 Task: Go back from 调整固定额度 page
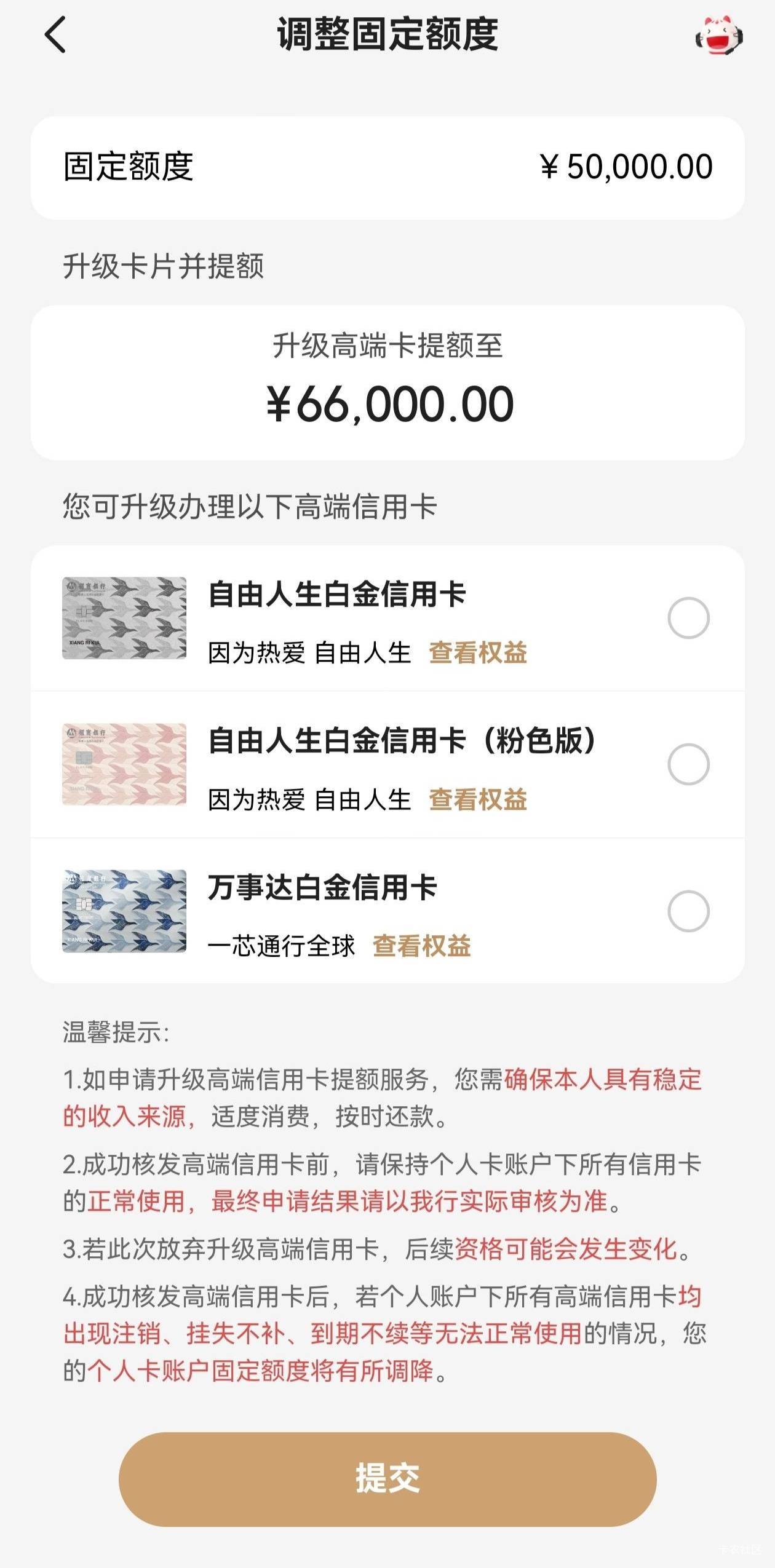point(55,35)
